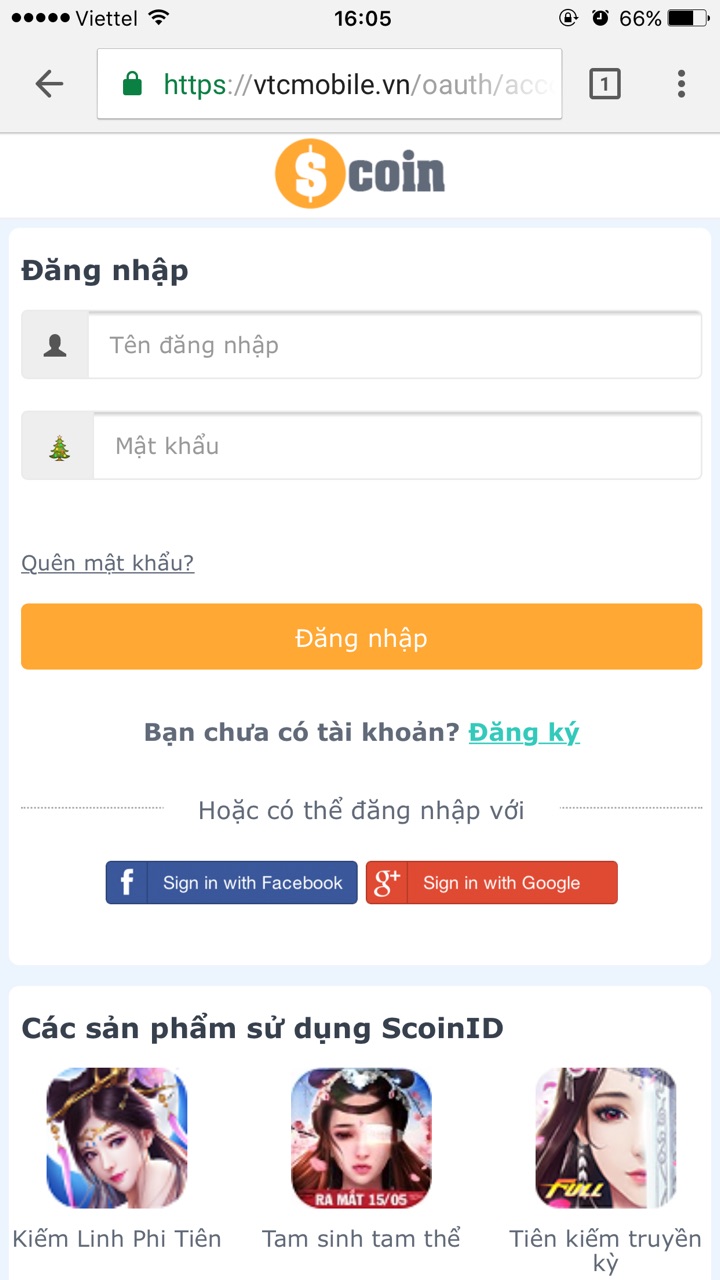Image resolution: width=720 pixels, height=1280 pixels.
Task: Open the Kiếm Linh Phi Tiên game
Action: pyautogui.click(x=117, y=1160)
